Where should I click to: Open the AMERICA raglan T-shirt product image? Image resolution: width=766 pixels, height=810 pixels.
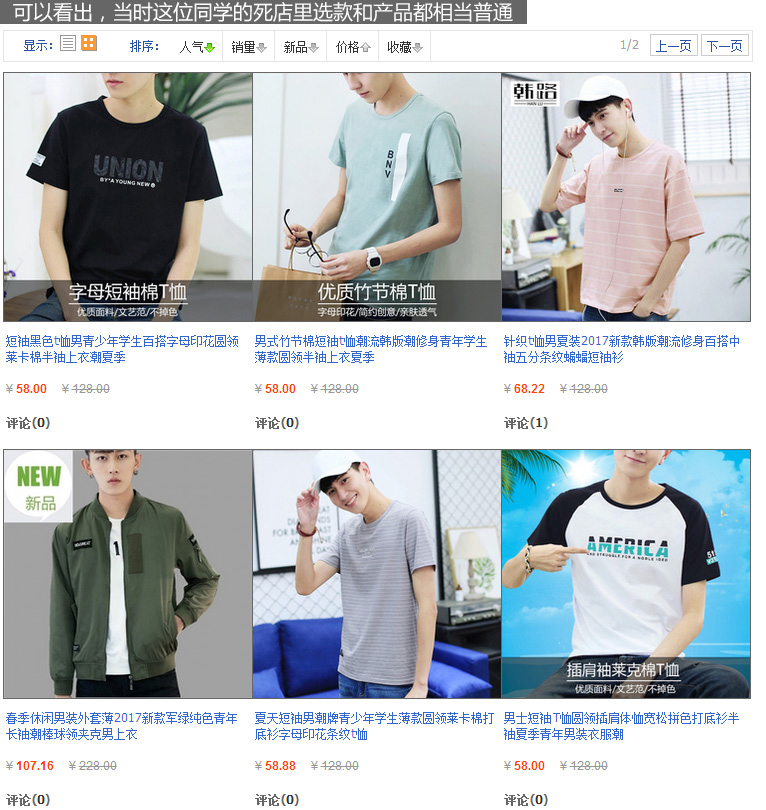[x=625, y=573]
